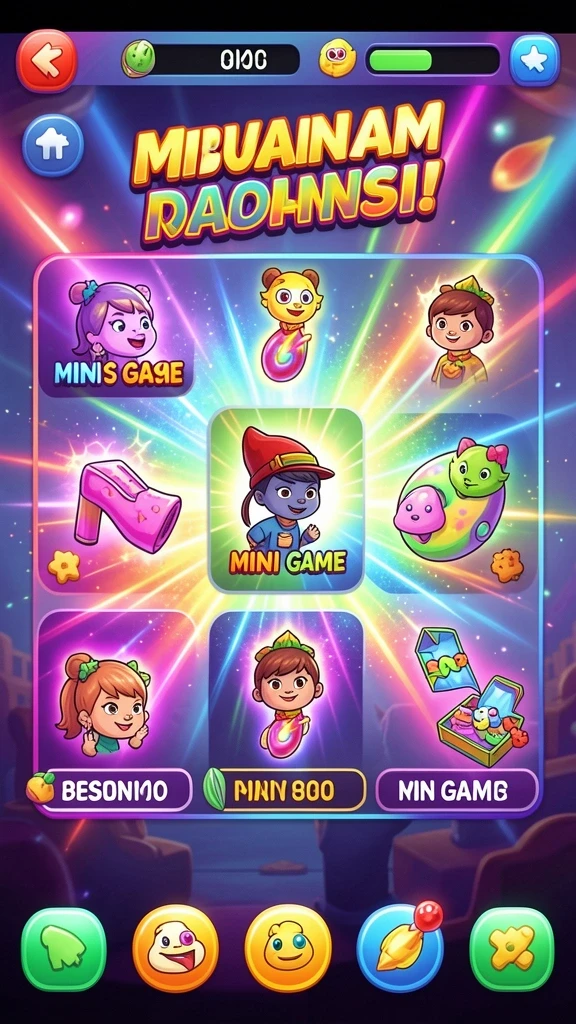Go back with the red arrow button

(46, 61)
